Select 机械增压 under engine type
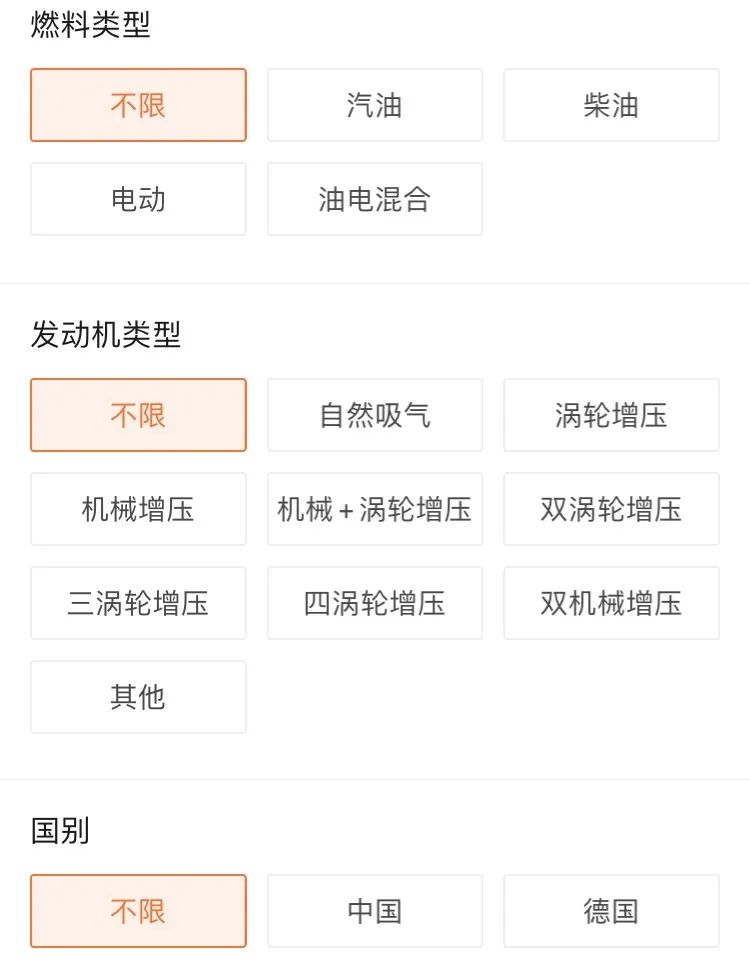The height and width of the screenshot is (963, 750). [x=138, y=510]
